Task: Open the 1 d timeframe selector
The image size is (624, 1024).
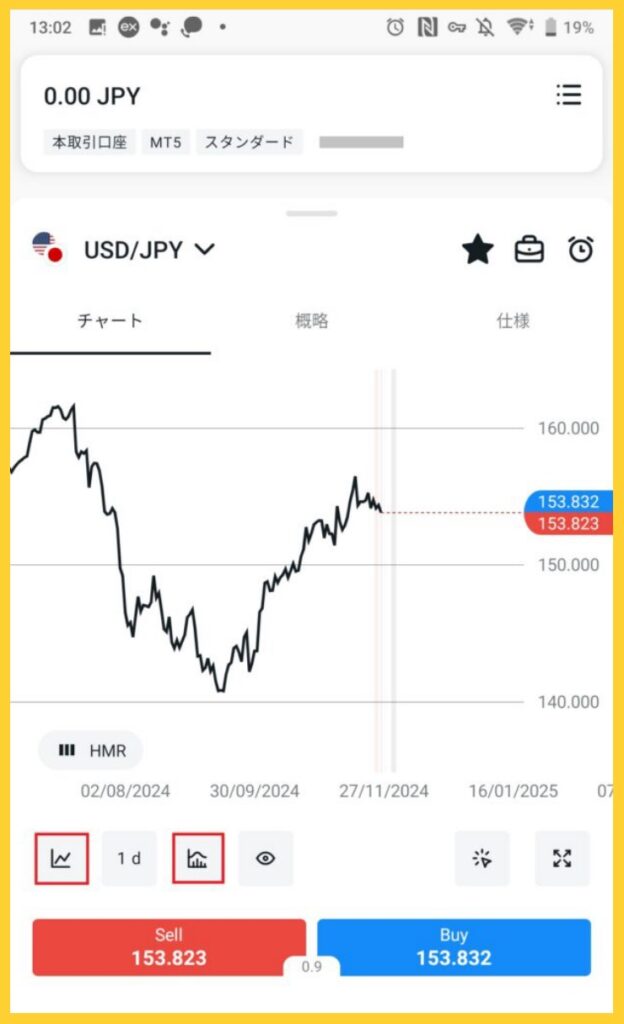Action: tap(129, 858)
